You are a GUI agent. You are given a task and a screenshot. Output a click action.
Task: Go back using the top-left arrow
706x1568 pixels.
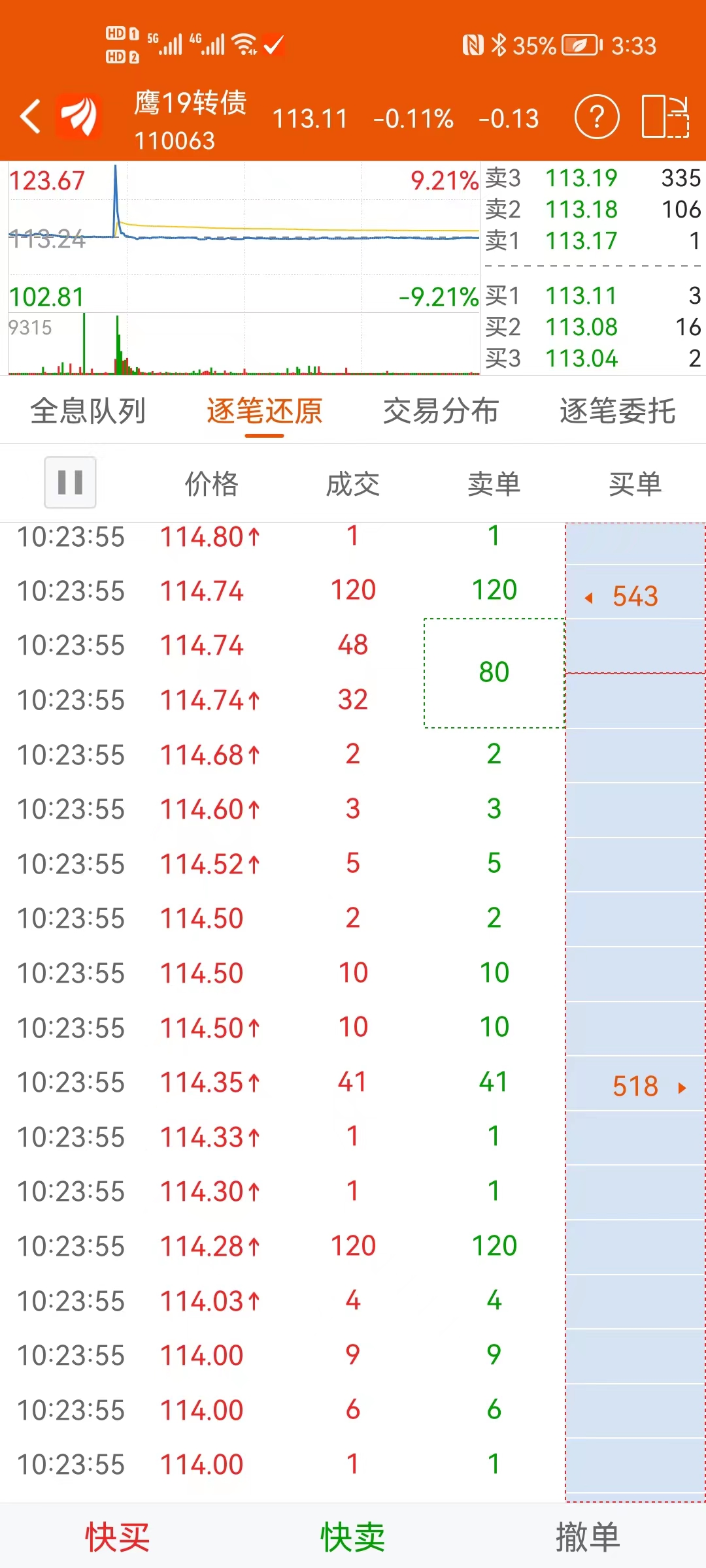(x=30, y=118)
